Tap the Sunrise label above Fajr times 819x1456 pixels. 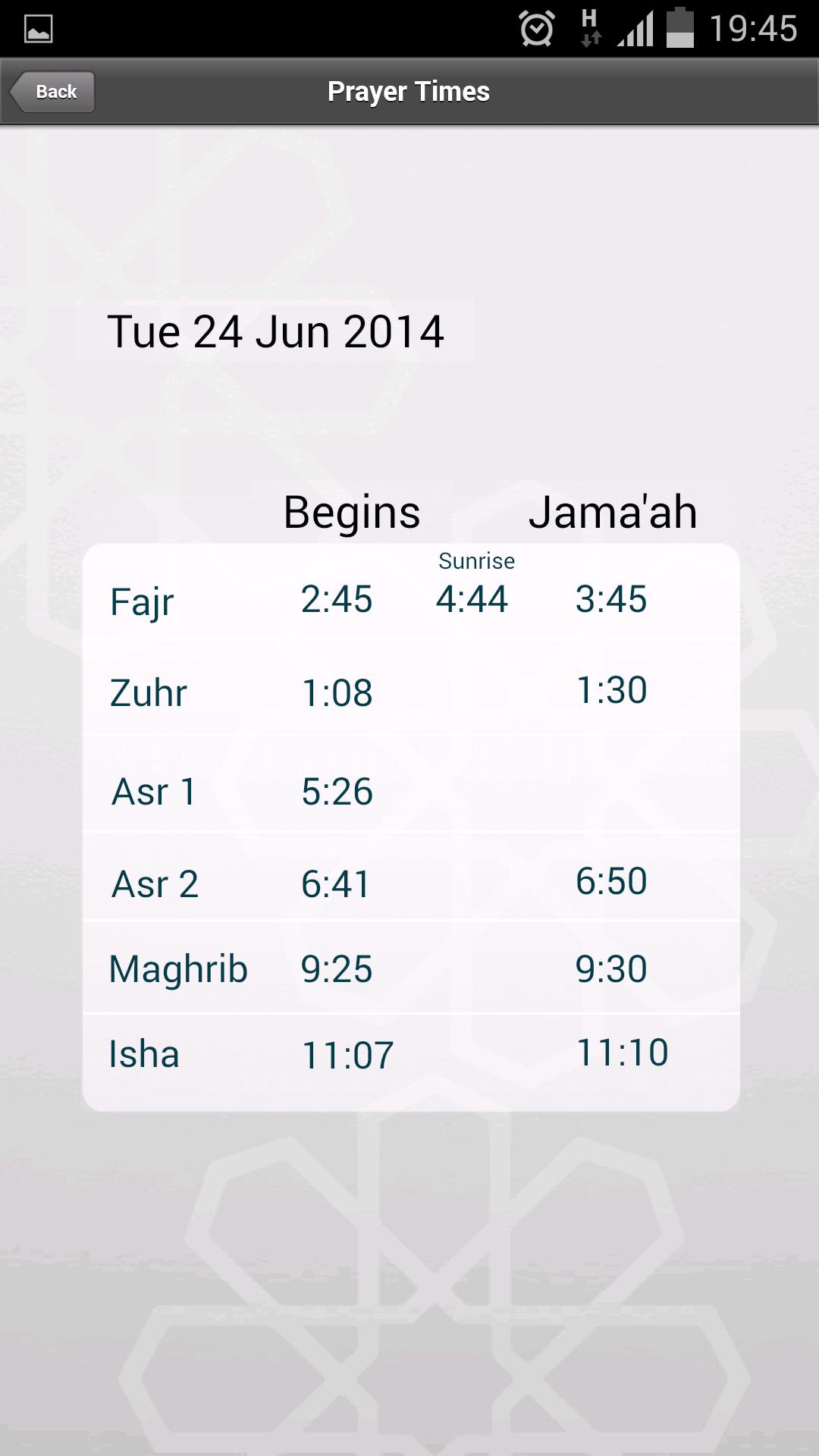click(x=475, y=561)
